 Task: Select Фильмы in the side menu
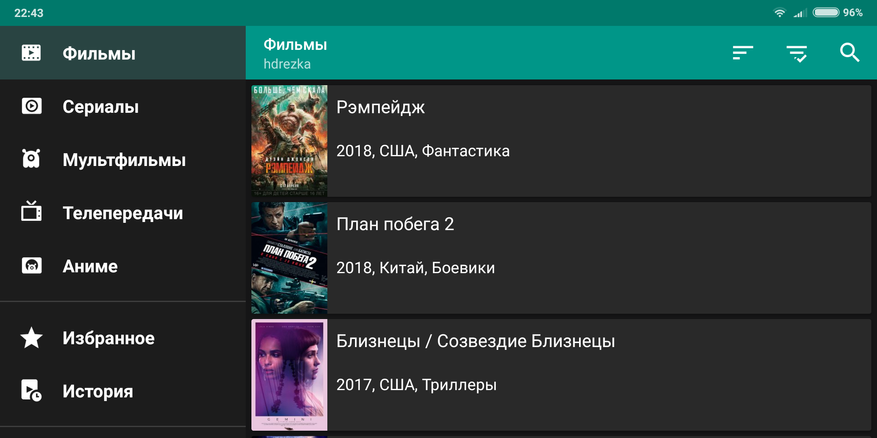pyautogui.click(x=98, y=53)
